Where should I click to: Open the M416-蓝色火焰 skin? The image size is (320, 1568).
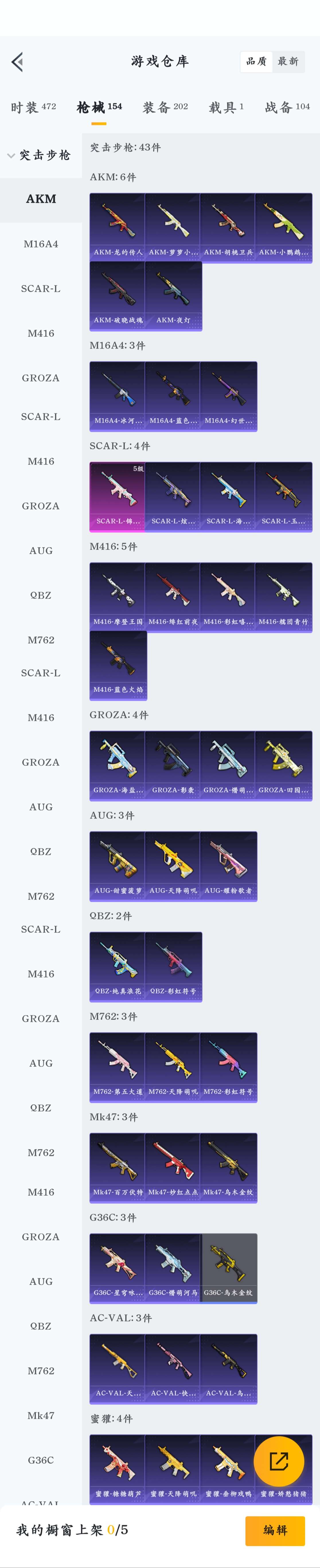click(118, 665)
